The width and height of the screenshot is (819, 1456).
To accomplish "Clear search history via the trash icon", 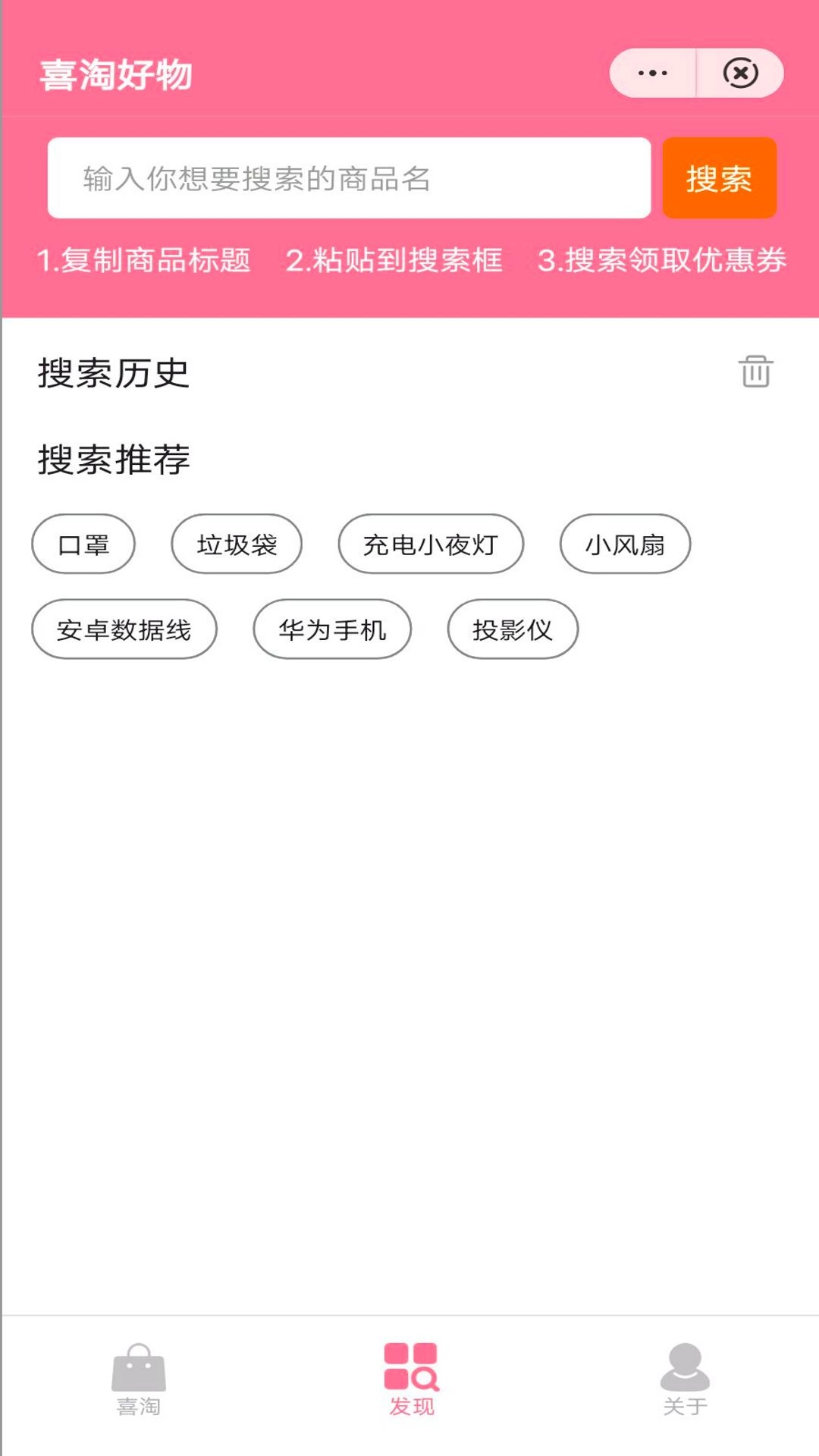I will [755, 373].
